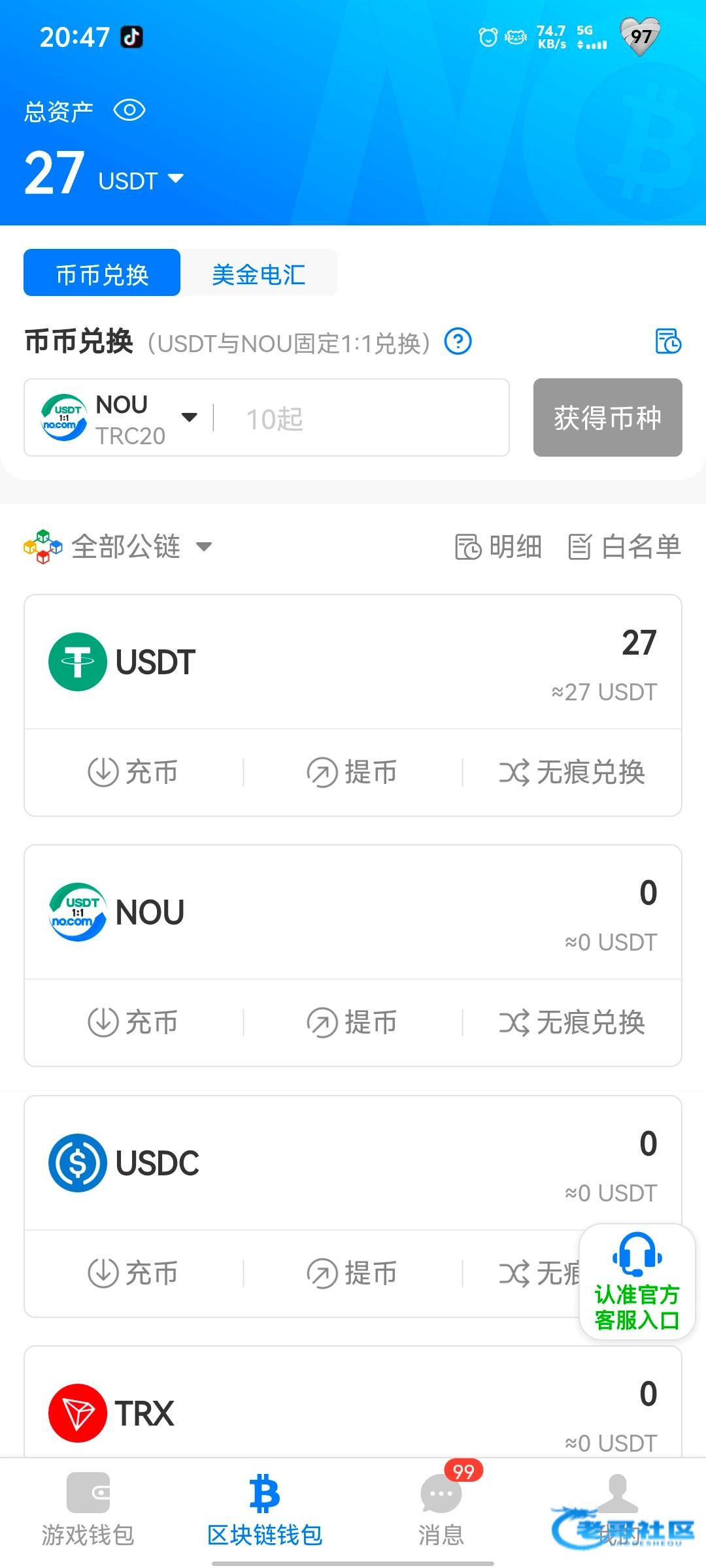This screenshot has width=706, height=1568.
Task: Open exchange history records icon
Action: [x=668, y=341]
